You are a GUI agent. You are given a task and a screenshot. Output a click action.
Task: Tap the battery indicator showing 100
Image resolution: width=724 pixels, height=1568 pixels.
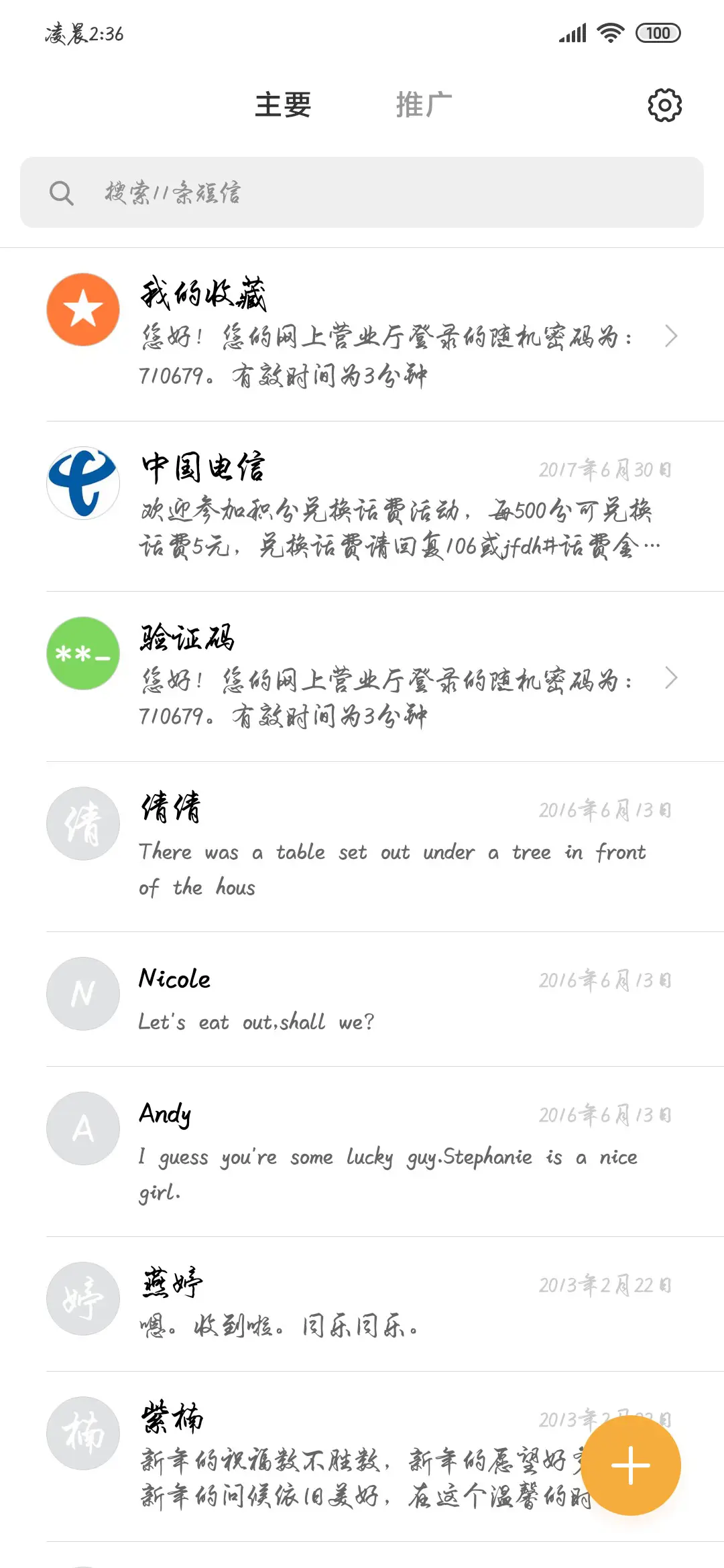tap(658, 31)
